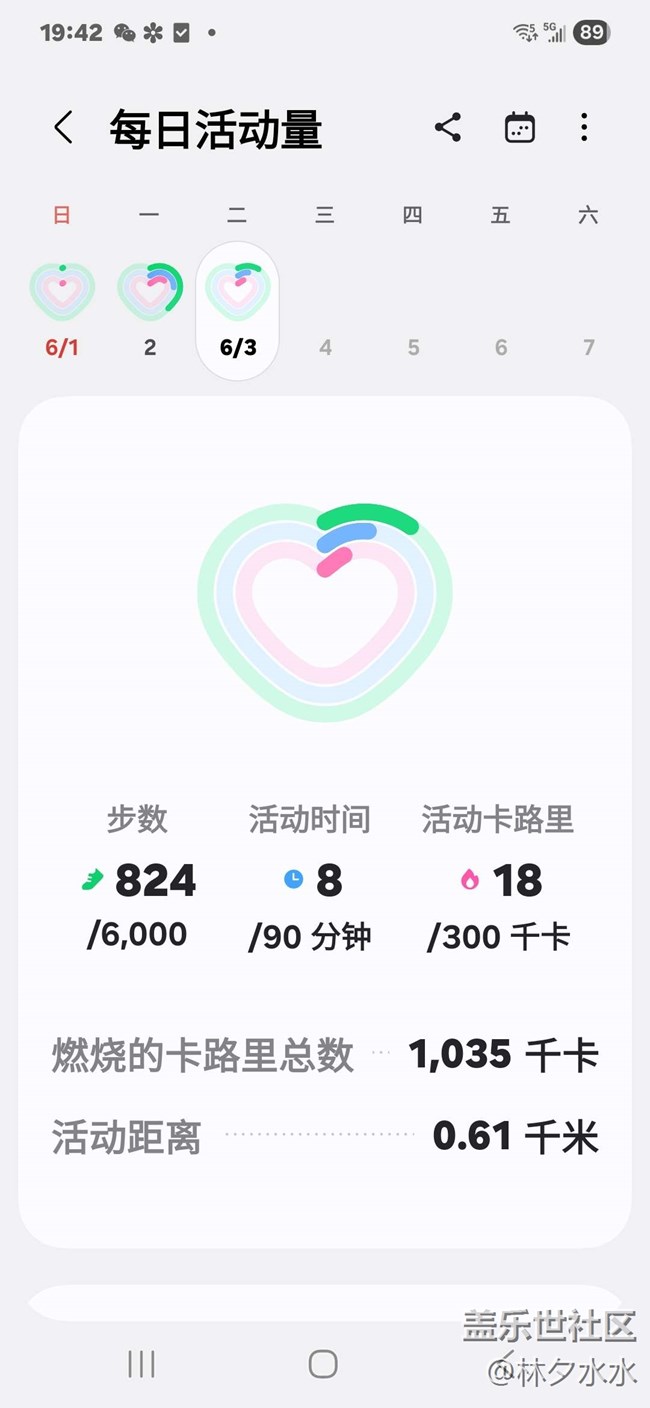Open the calendar date picker
Viewport: 650px width, 1408px height.
tap(520, 128)
